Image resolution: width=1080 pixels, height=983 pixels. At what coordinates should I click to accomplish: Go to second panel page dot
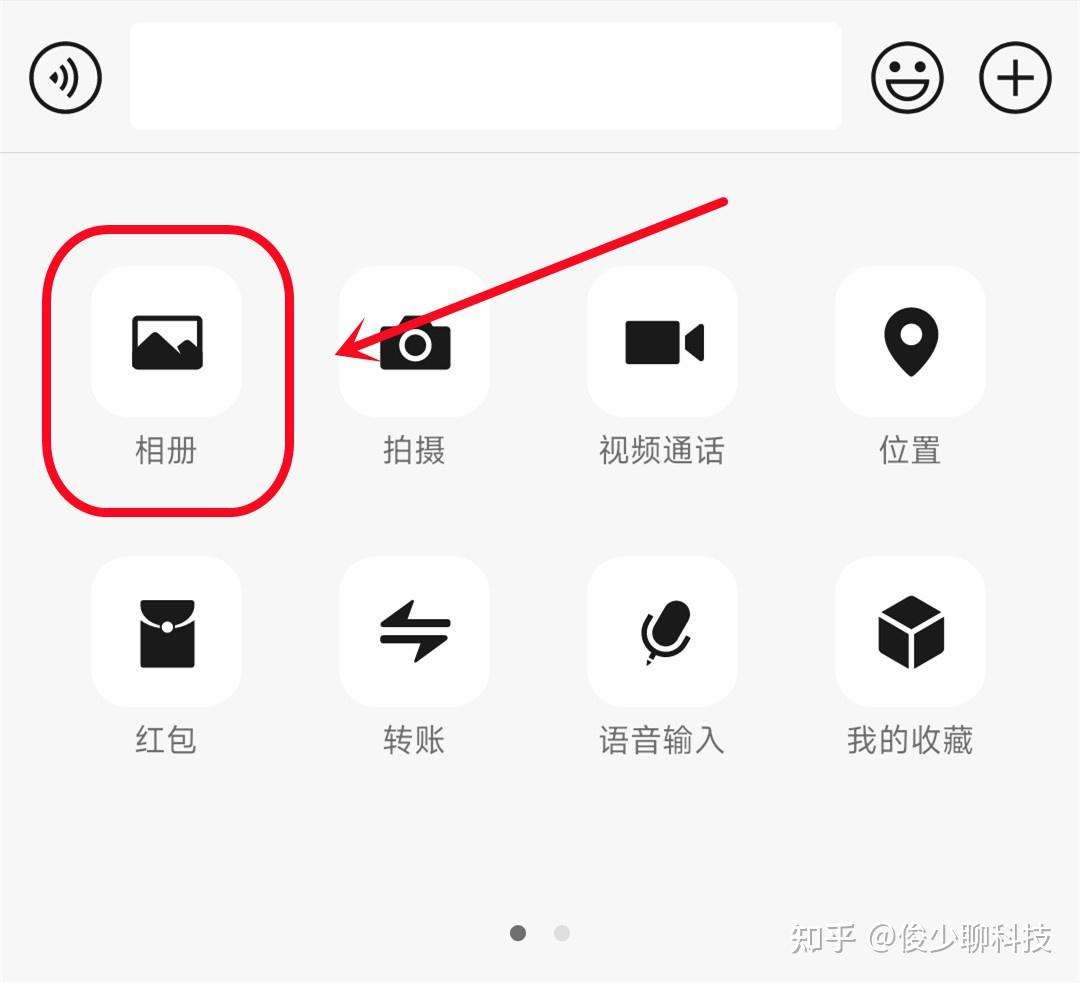pyautogui.click(x=562, y=933)
